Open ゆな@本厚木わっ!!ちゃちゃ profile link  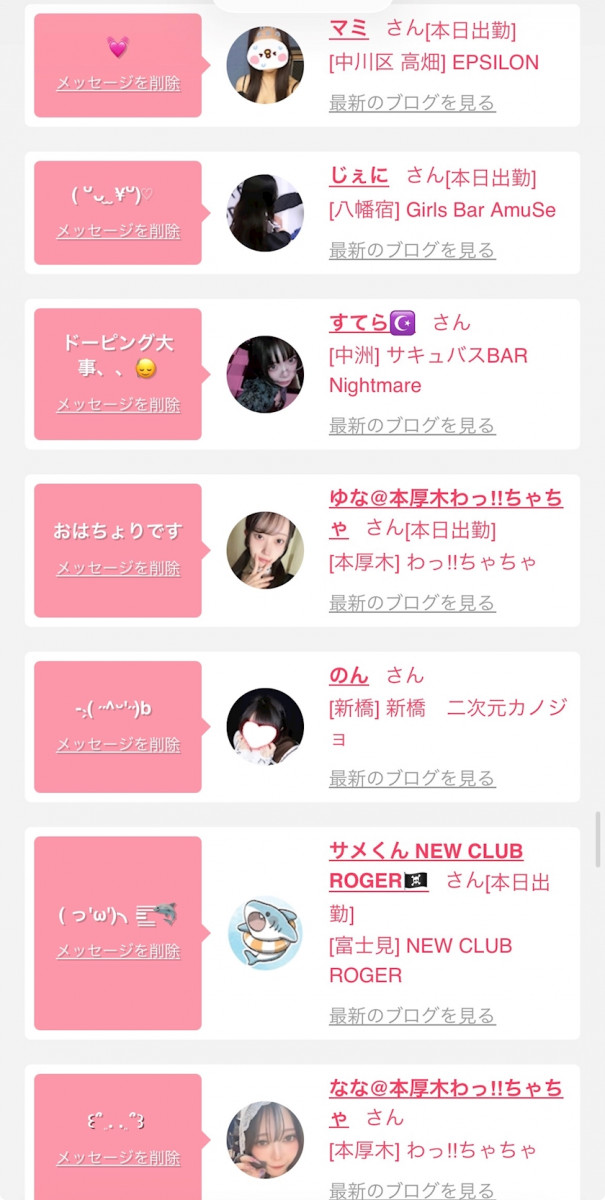(x=445, y=498)
